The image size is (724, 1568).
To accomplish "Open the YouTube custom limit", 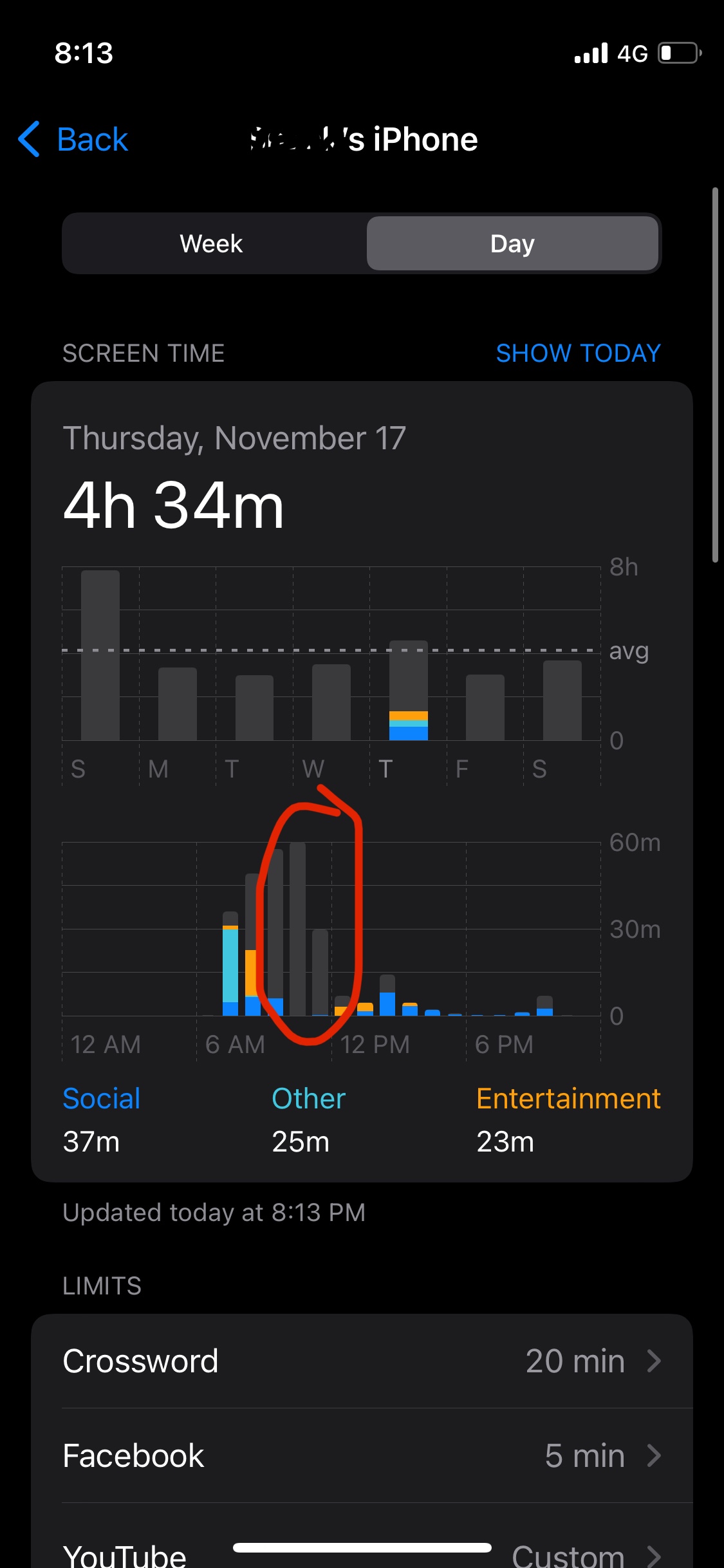I will point(362,1551).
